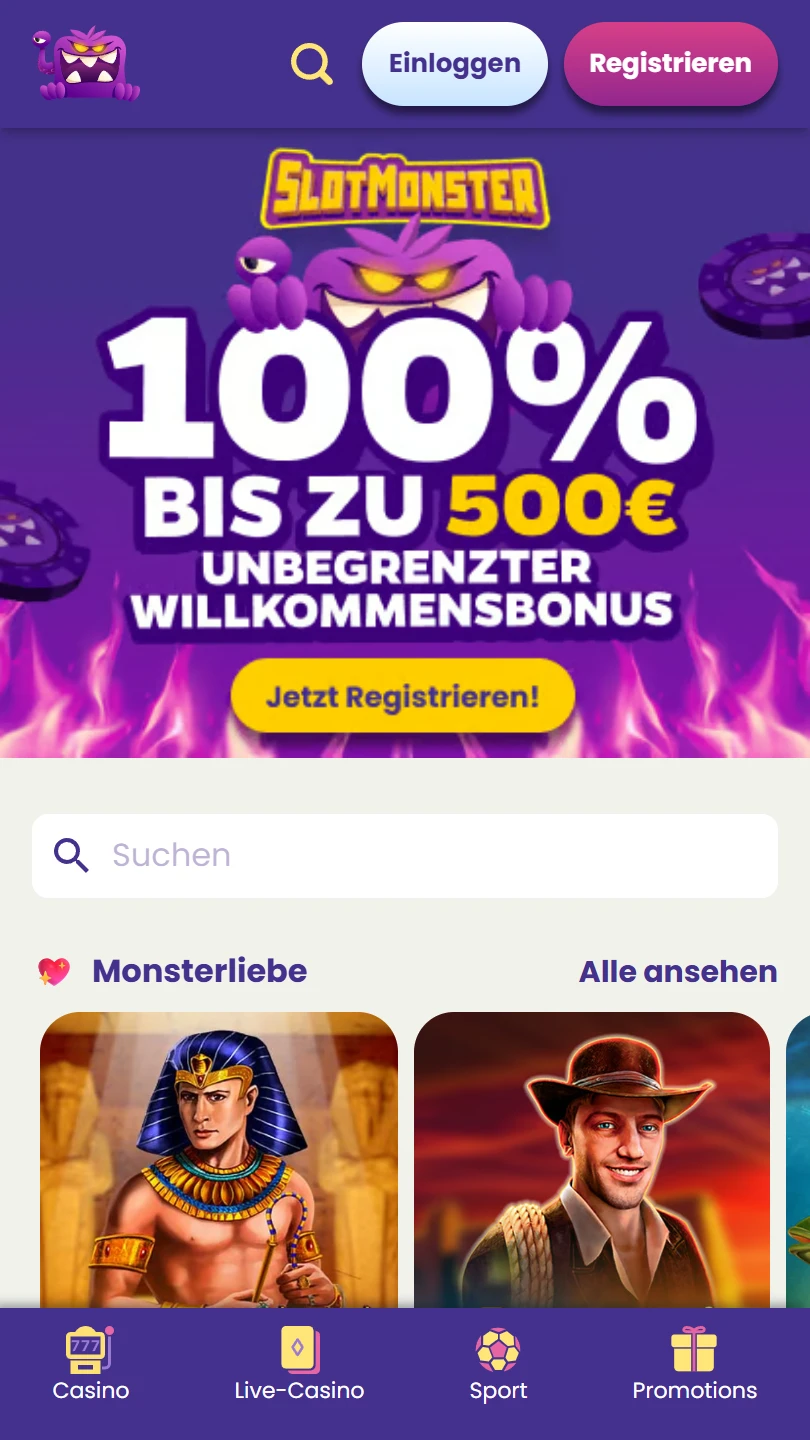Switch to the Live-Casino tab
810x1440 pixels.
coord(299,1364)
